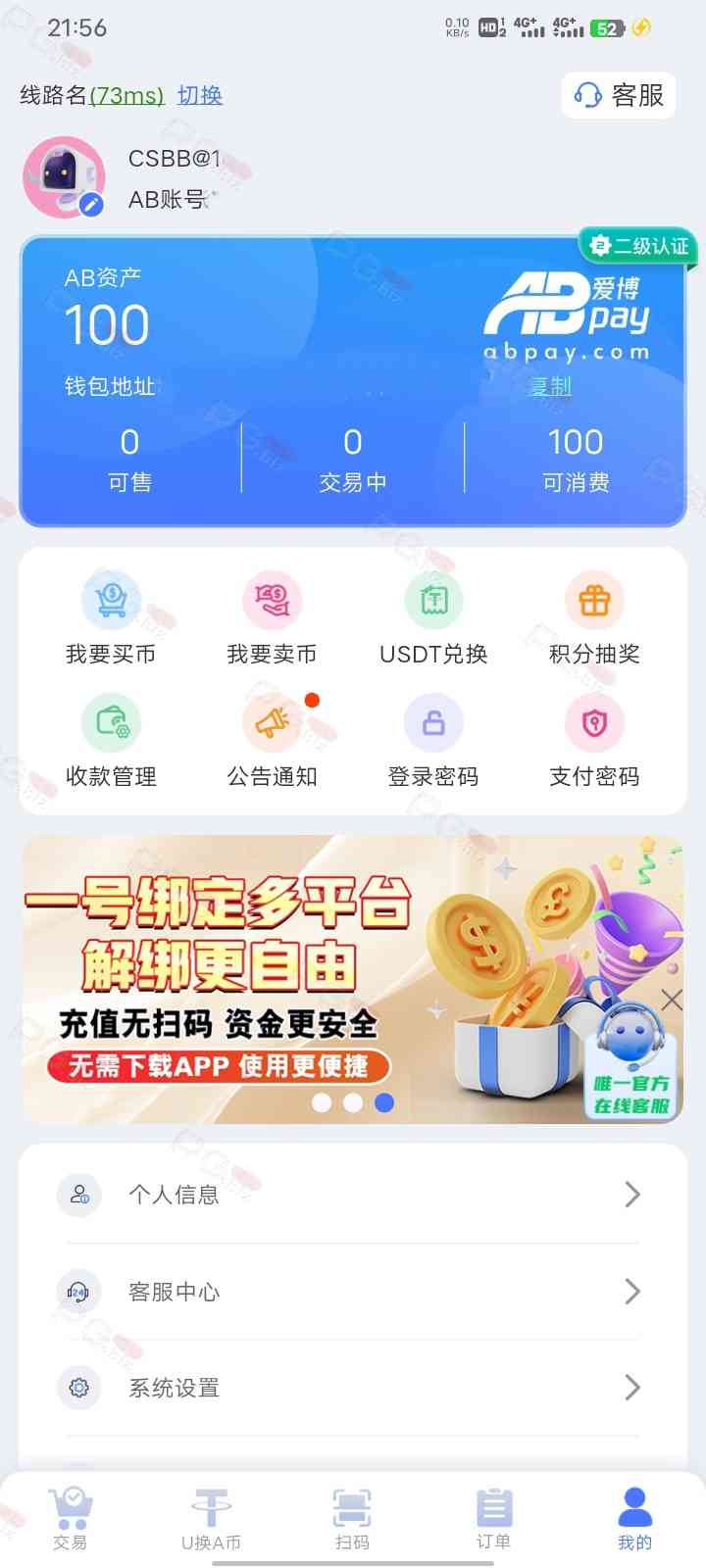Open the 个人信息 row
706x1568 pixels.
[x=353, y=1195]
